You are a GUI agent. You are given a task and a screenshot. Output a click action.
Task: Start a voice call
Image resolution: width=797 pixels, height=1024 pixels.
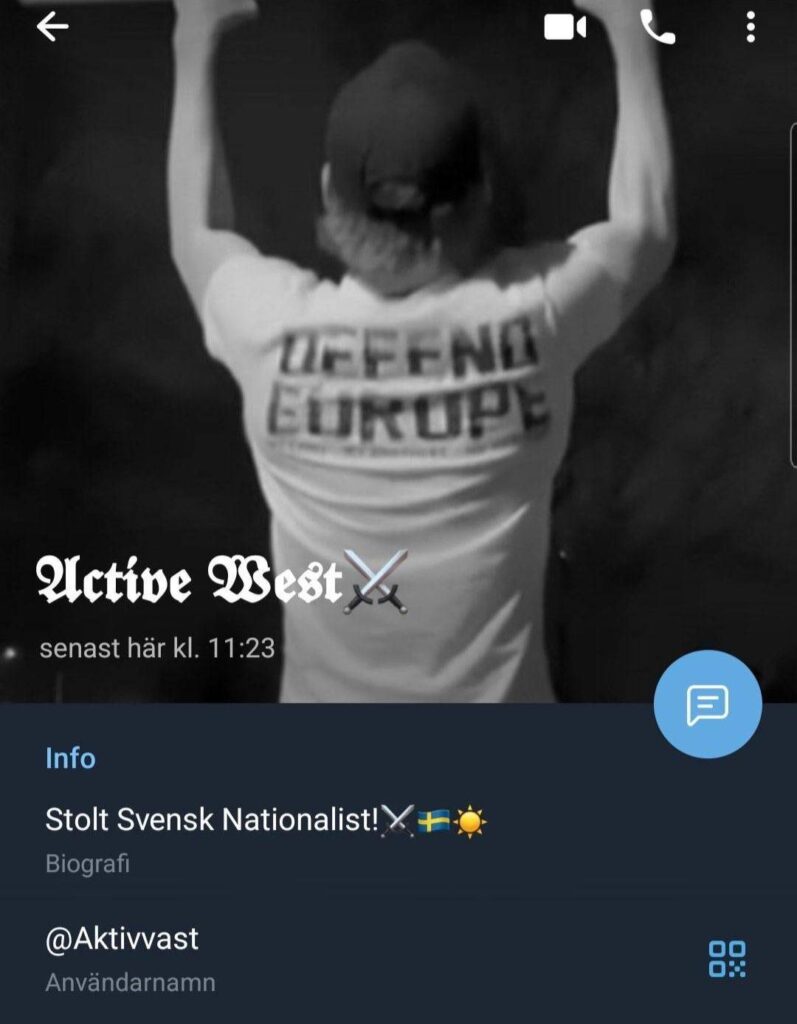pos(657,28)
